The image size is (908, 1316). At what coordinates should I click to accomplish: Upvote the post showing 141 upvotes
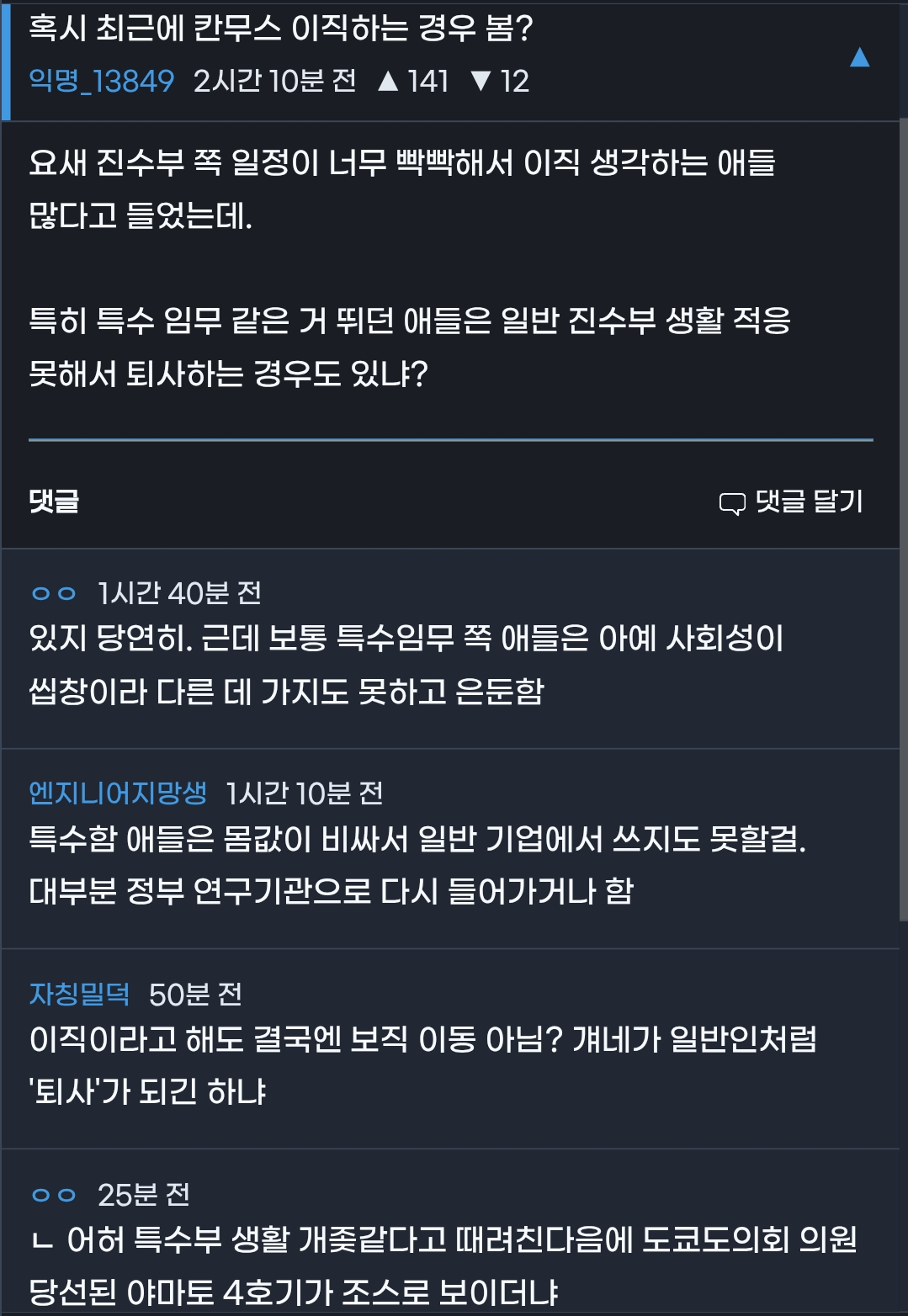tap(389, 82)
